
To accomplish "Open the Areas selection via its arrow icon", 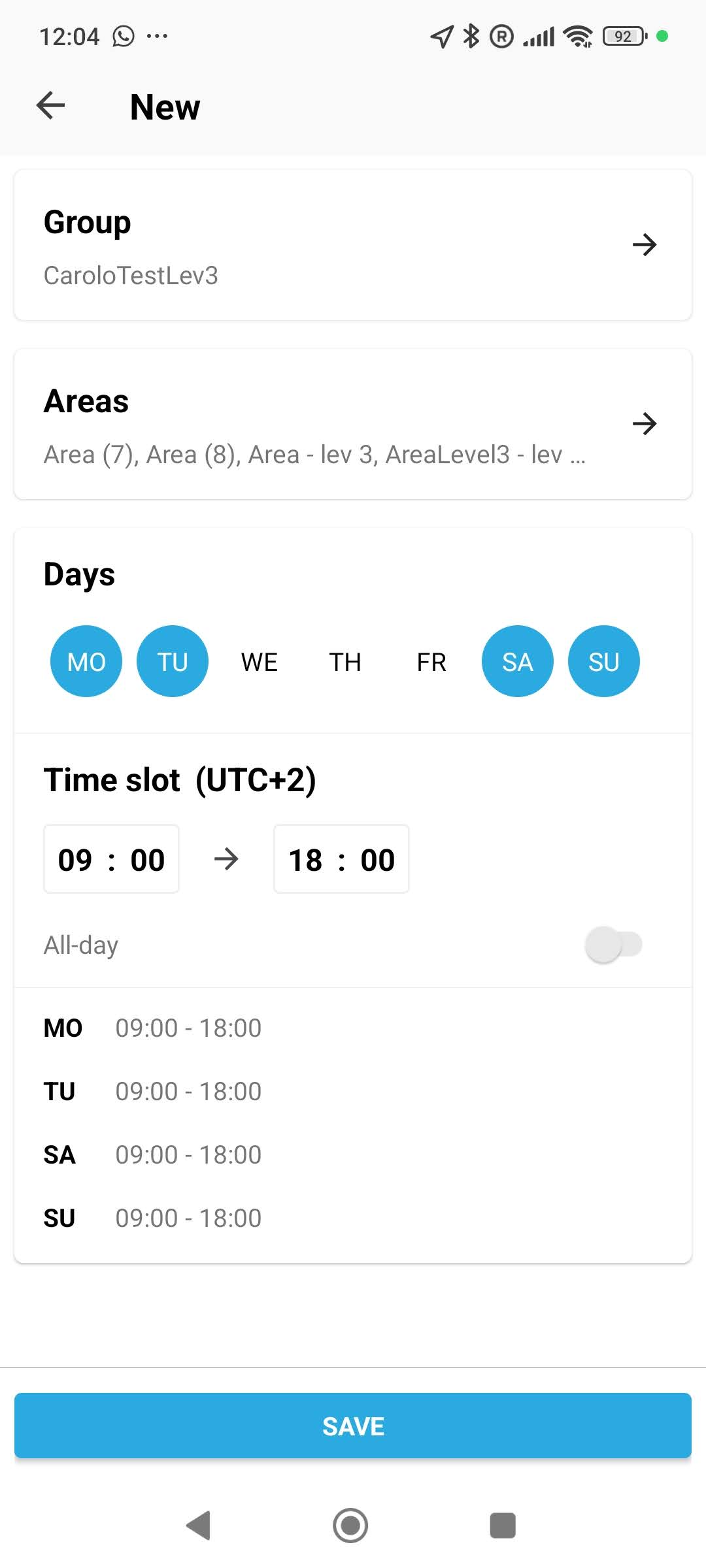I will (x=645, y=423).
